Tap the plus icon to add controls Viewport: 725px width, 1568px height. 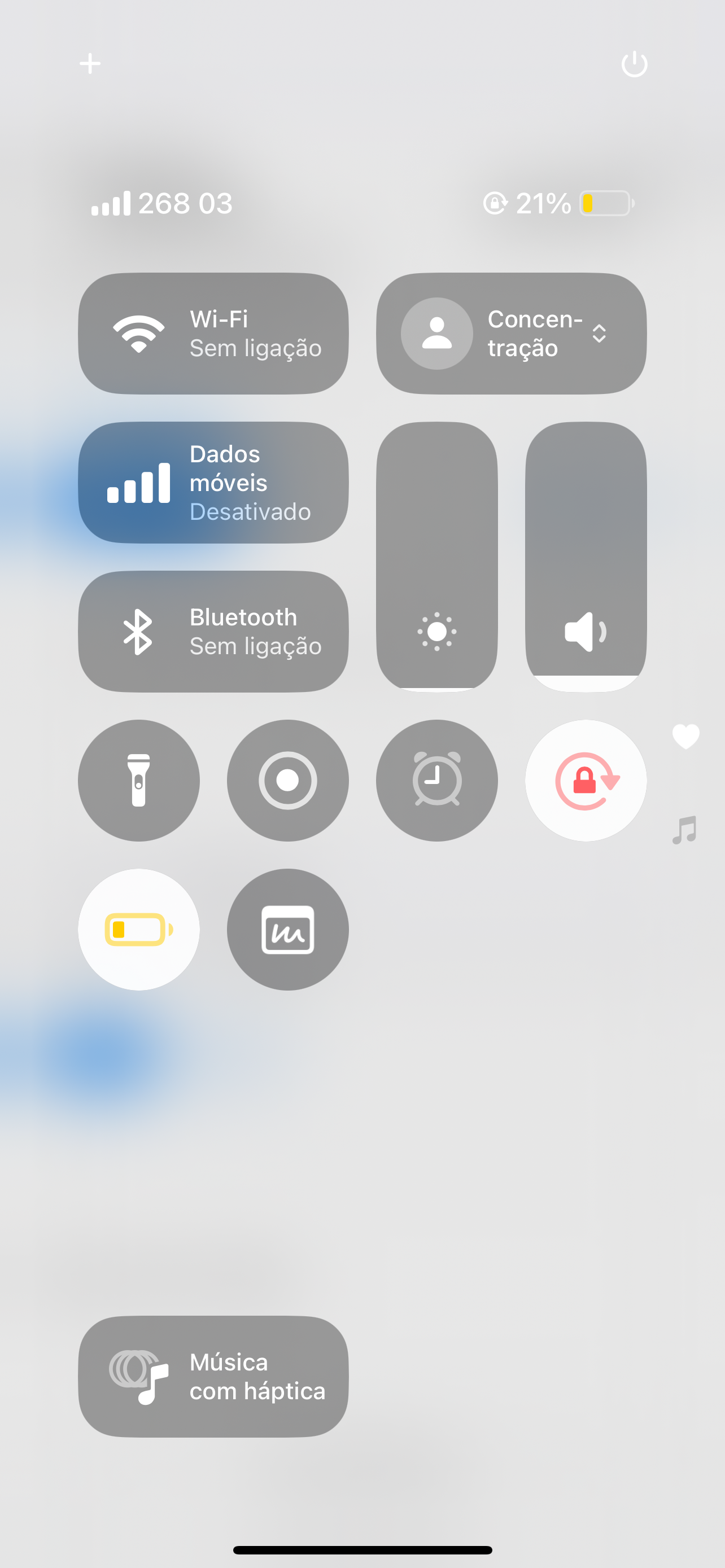click(90, 63)
